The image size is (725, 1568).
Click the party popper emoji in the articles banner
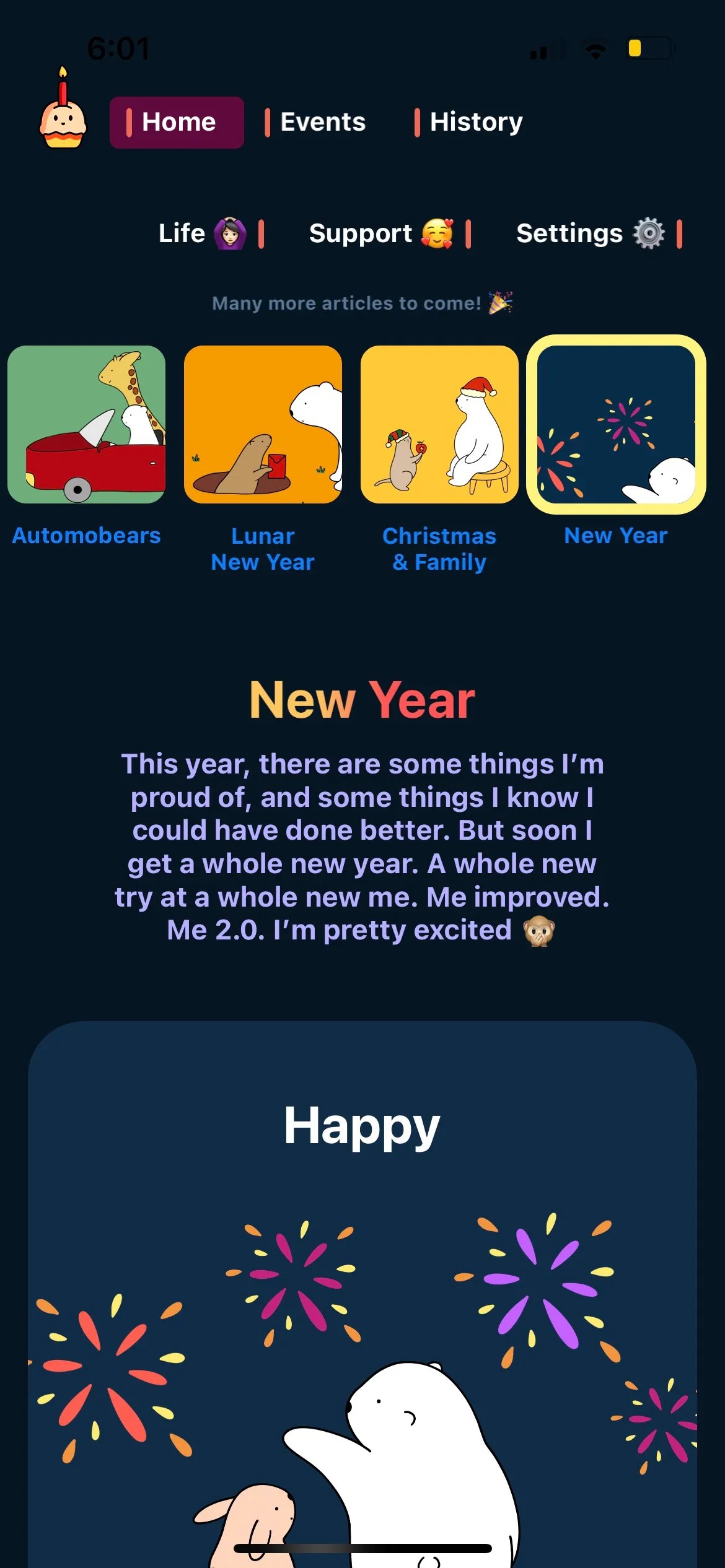pyautogui.click(x=503, y=303)
